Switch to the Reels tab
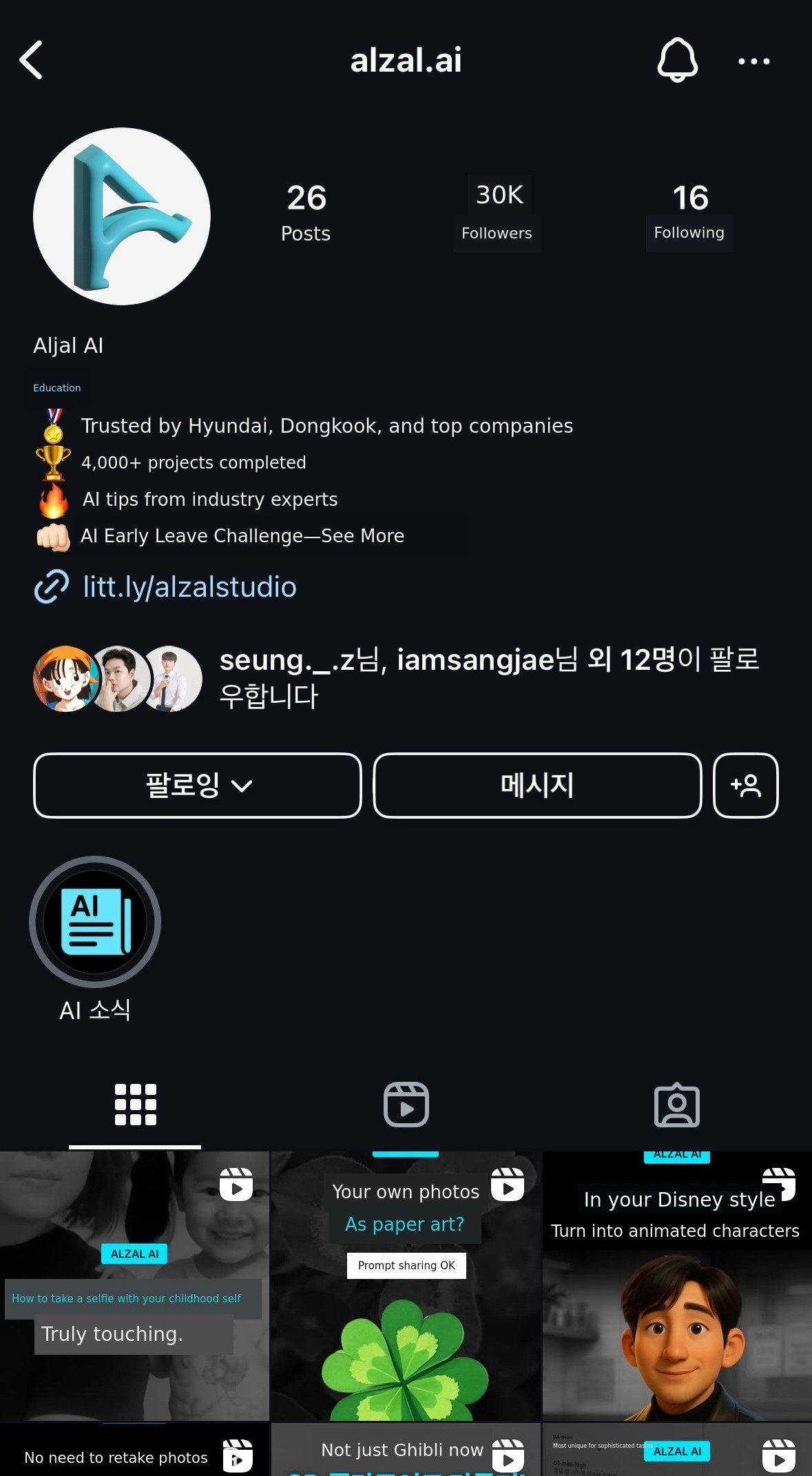812x1476 pixels. 406,1105
